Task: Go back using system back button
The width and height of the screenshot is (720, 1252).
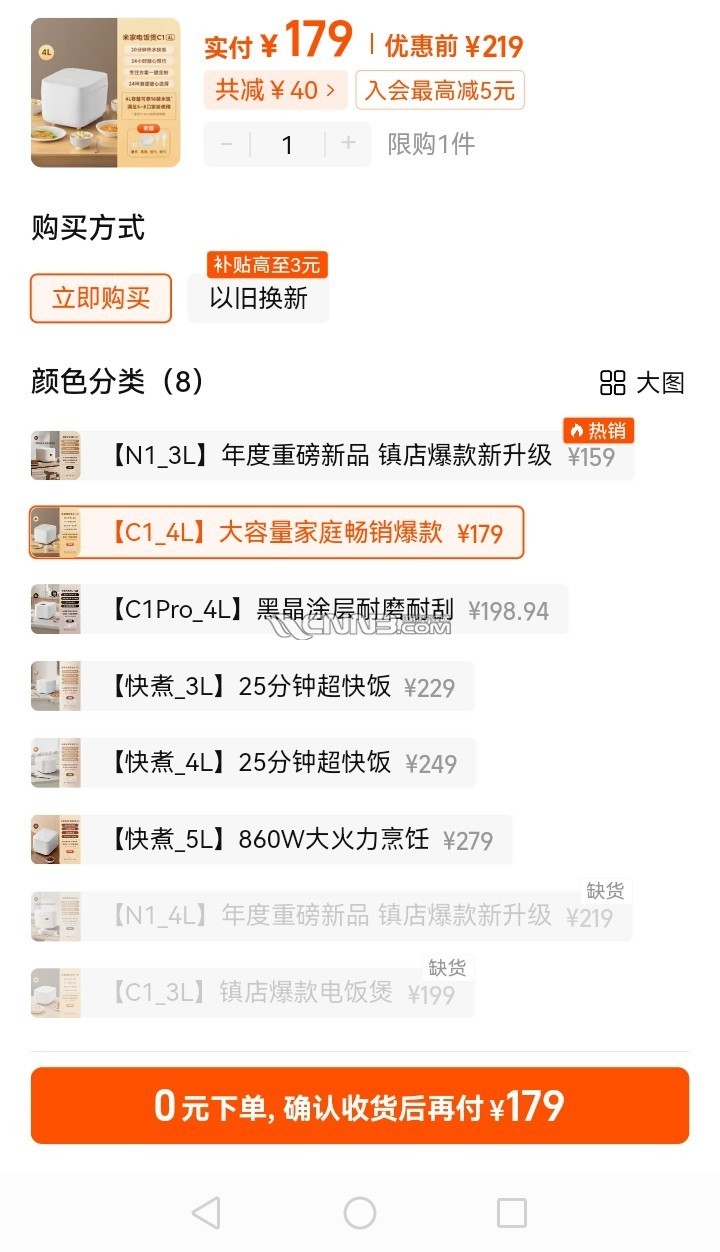Action: [x=206, y=1212]
